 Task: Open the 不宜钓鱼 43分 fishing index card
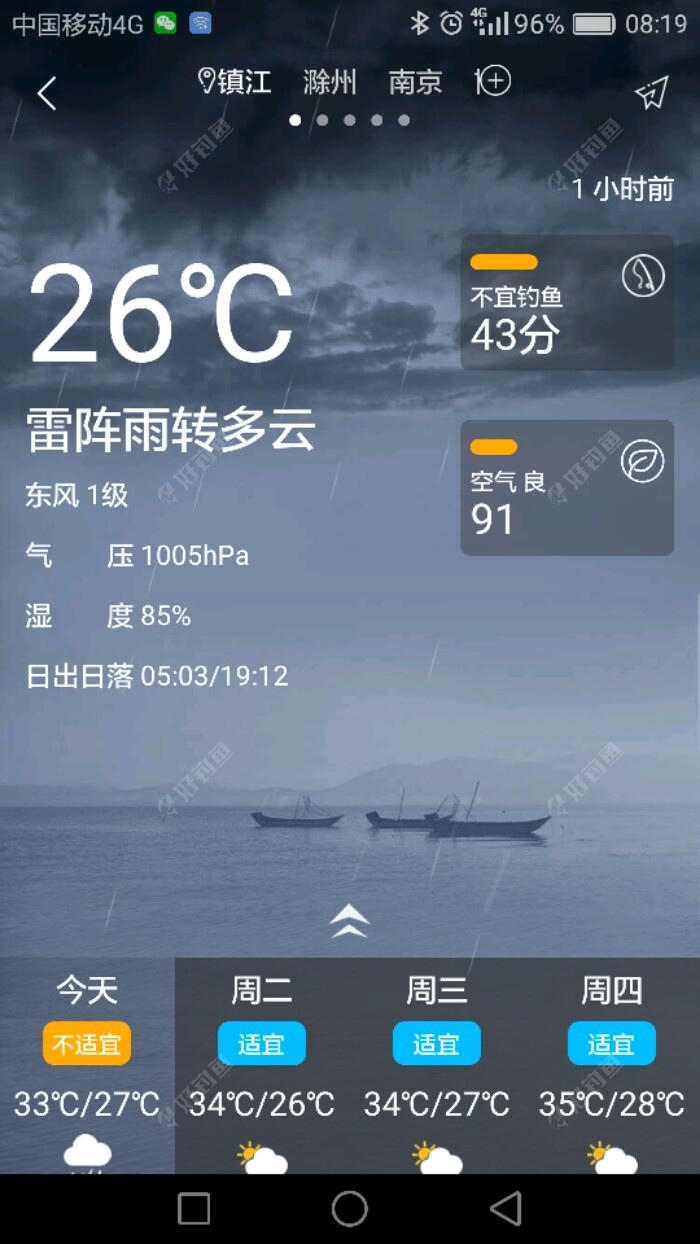(x=566, y=303)
